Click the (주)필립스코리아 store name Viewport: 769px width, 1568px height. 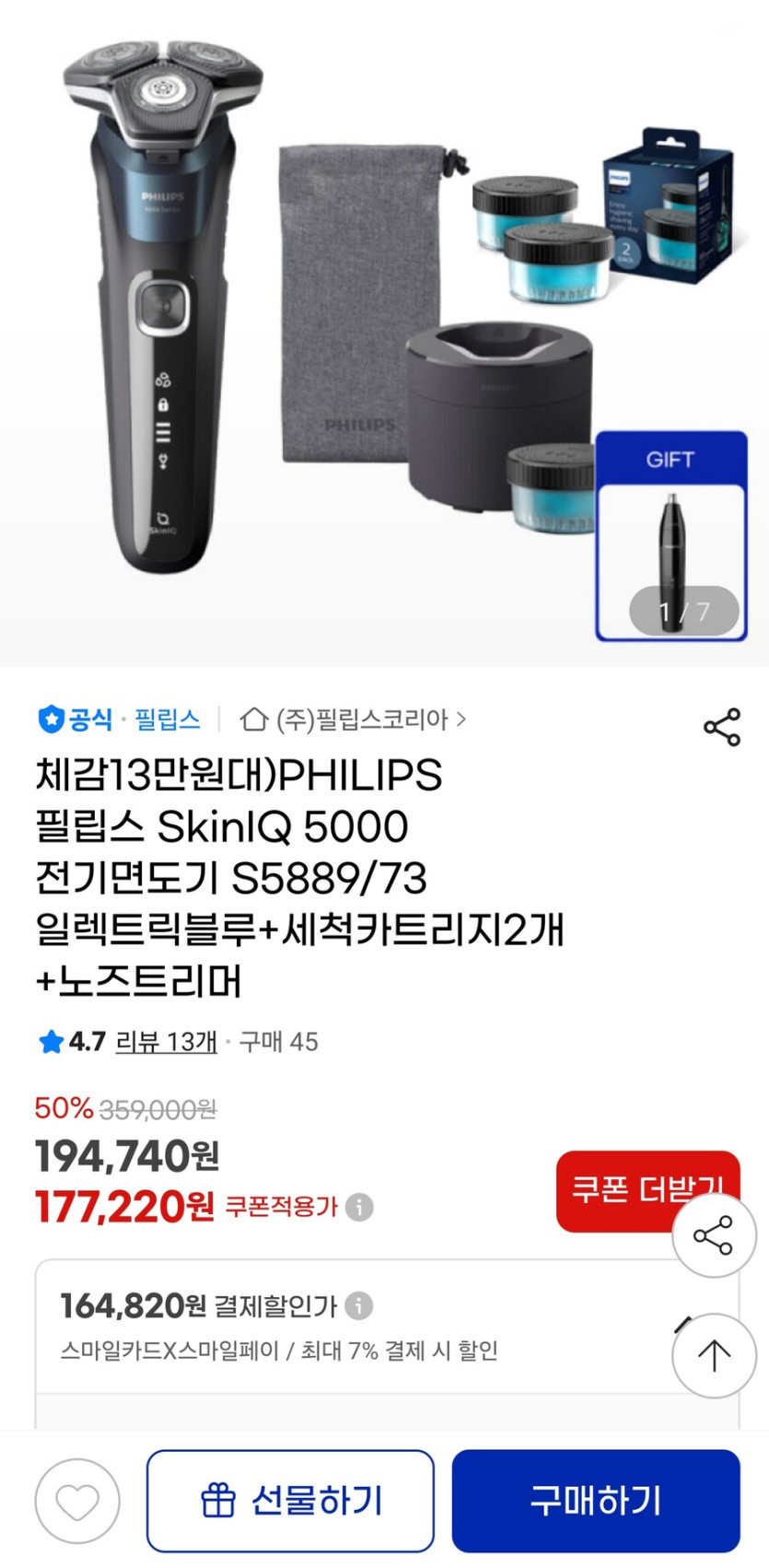pos(363,720)
